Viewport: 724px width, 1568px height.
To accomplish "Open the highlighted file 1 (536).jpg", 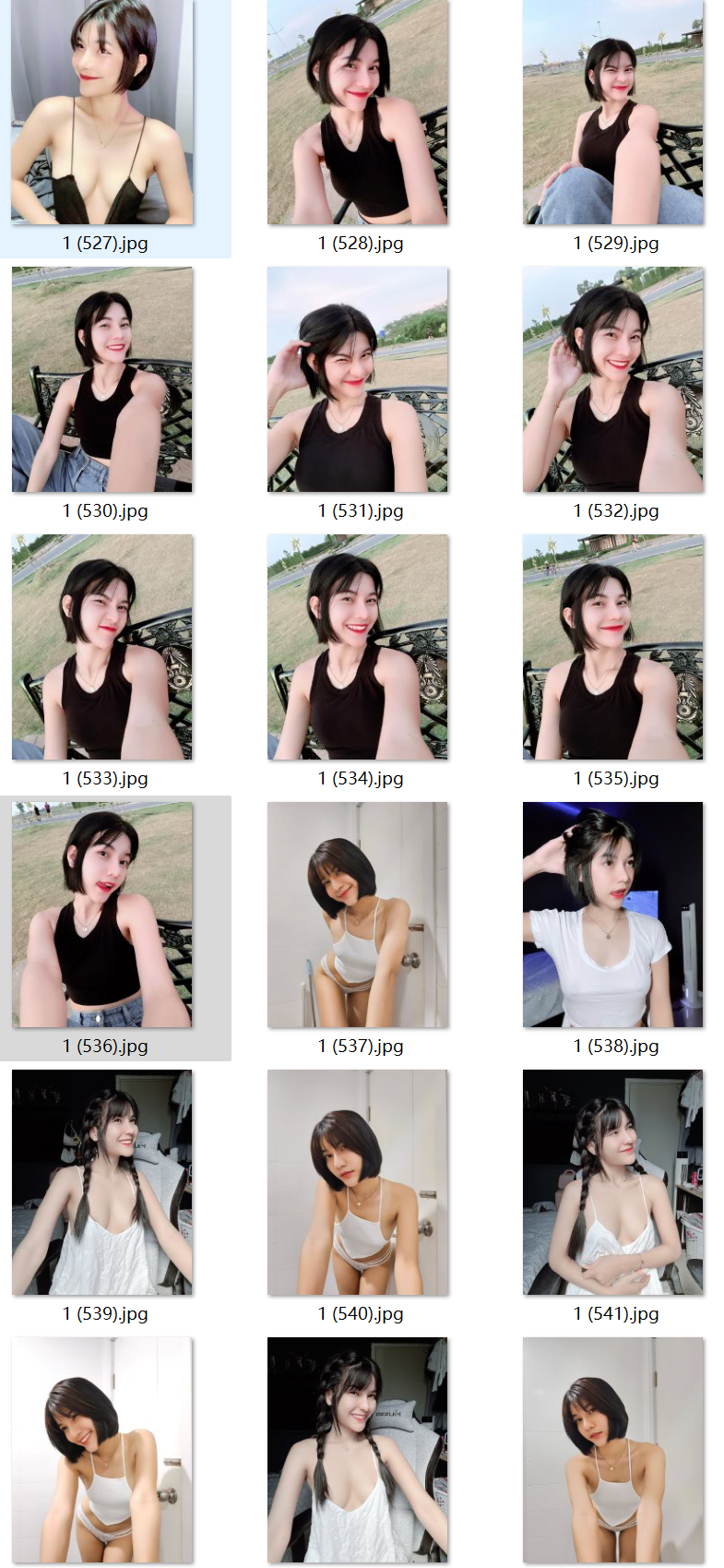I will 102,915.
